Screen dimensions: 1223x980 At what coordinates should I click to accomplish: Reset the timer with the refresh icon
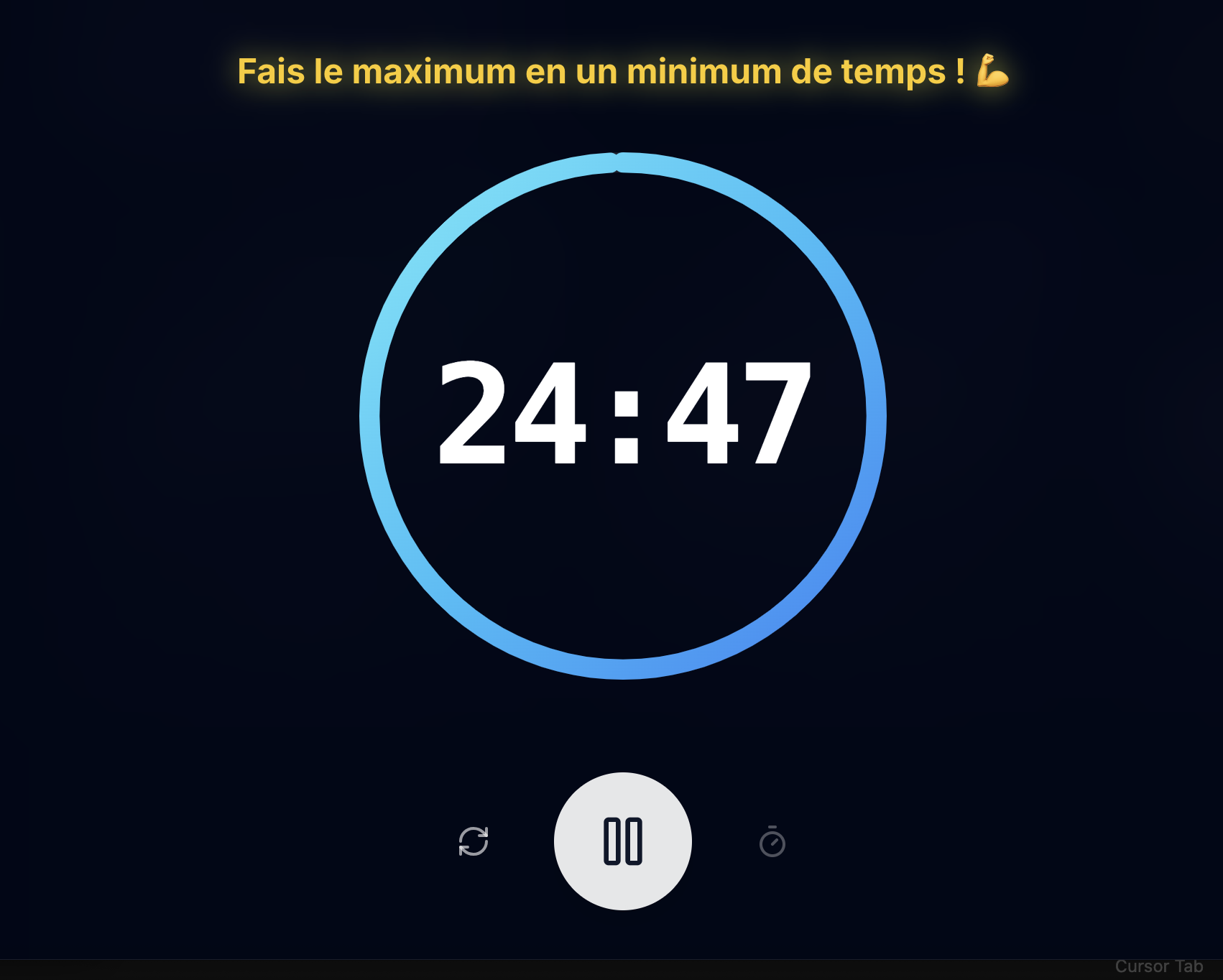[x=474, y=841]
